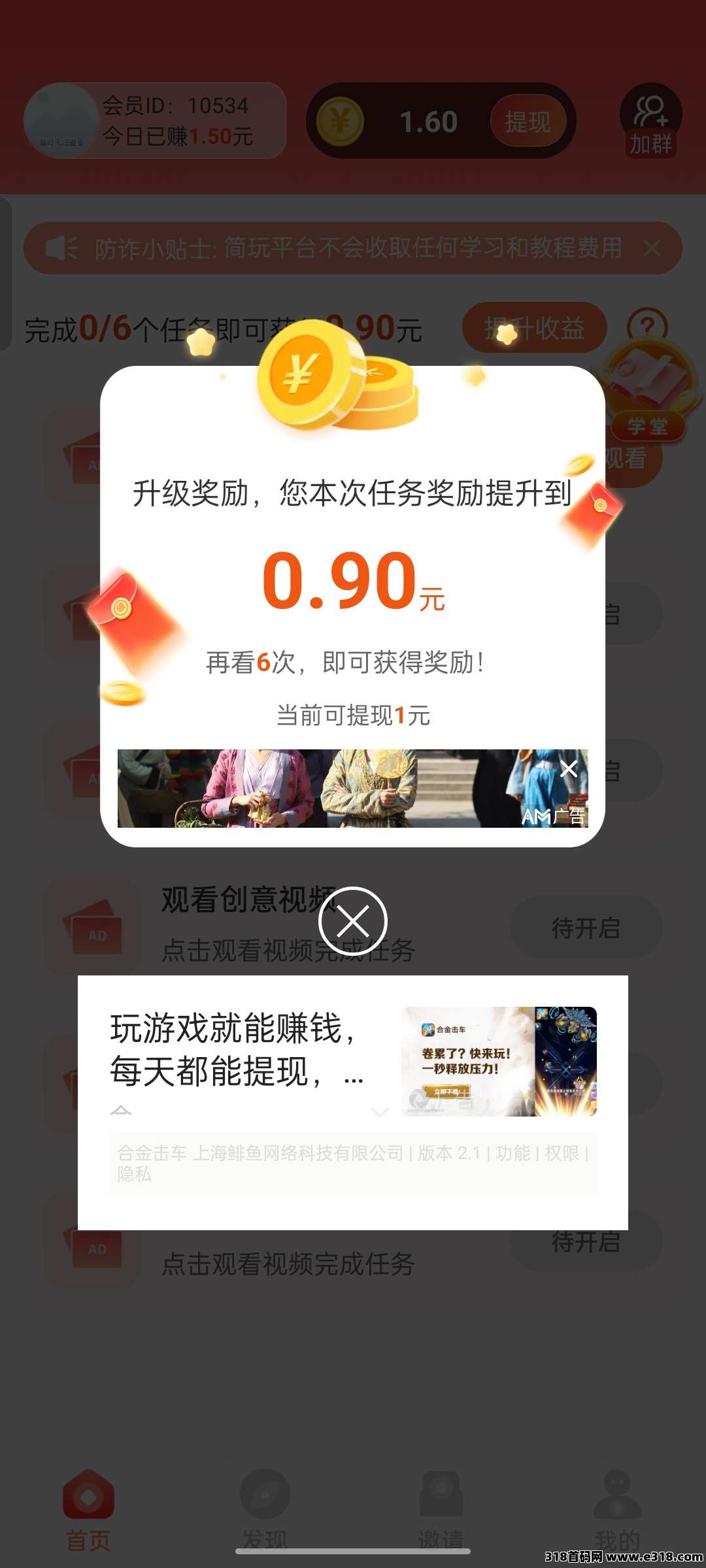Screen dimensions: 706x1568
Task: Dismiss the banner ad inside the popup
Action: [x=569, y=769]
